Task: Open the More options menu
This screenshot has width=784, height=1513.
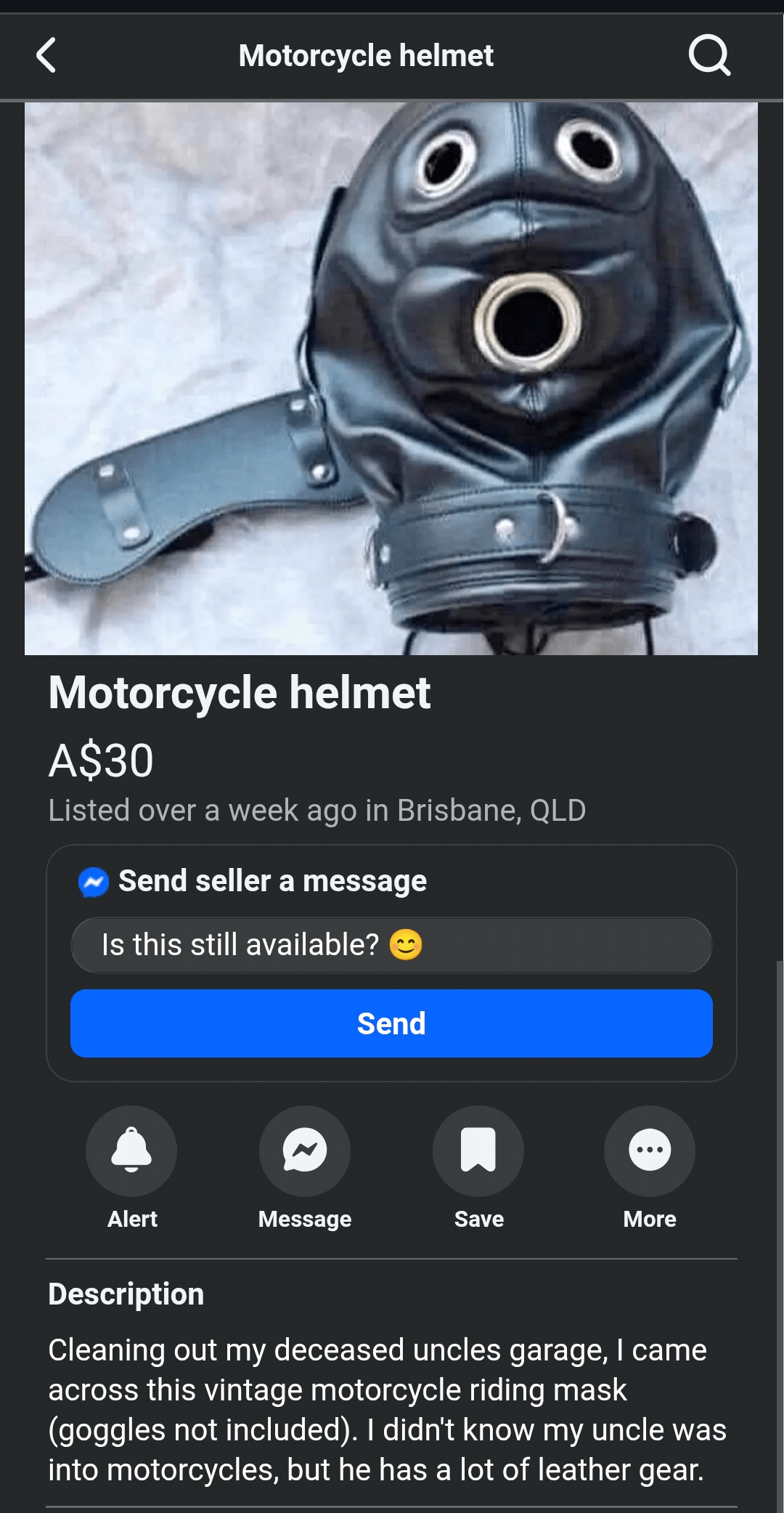Action: click(x=650, y=1151)
